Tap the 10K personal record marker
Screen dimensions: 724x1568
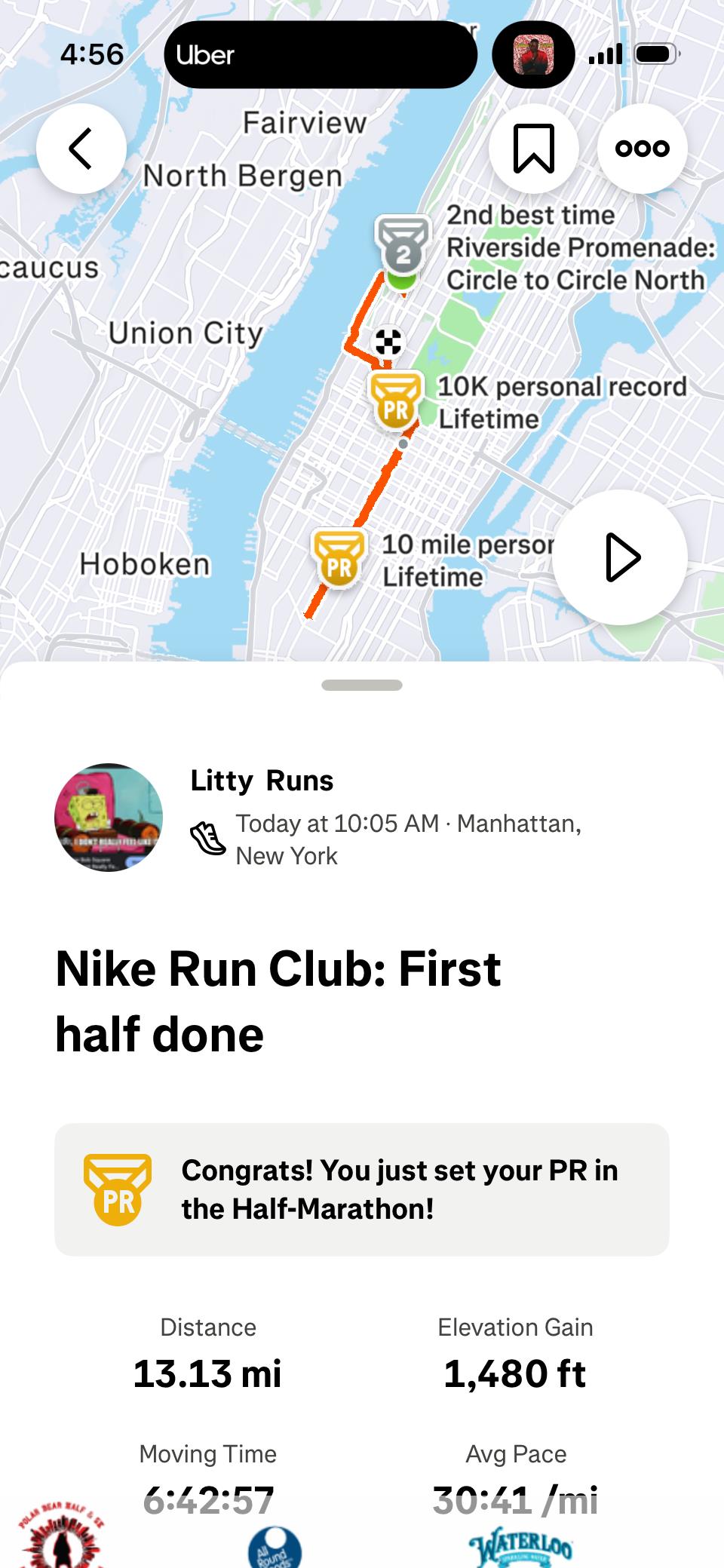(395, 400)
